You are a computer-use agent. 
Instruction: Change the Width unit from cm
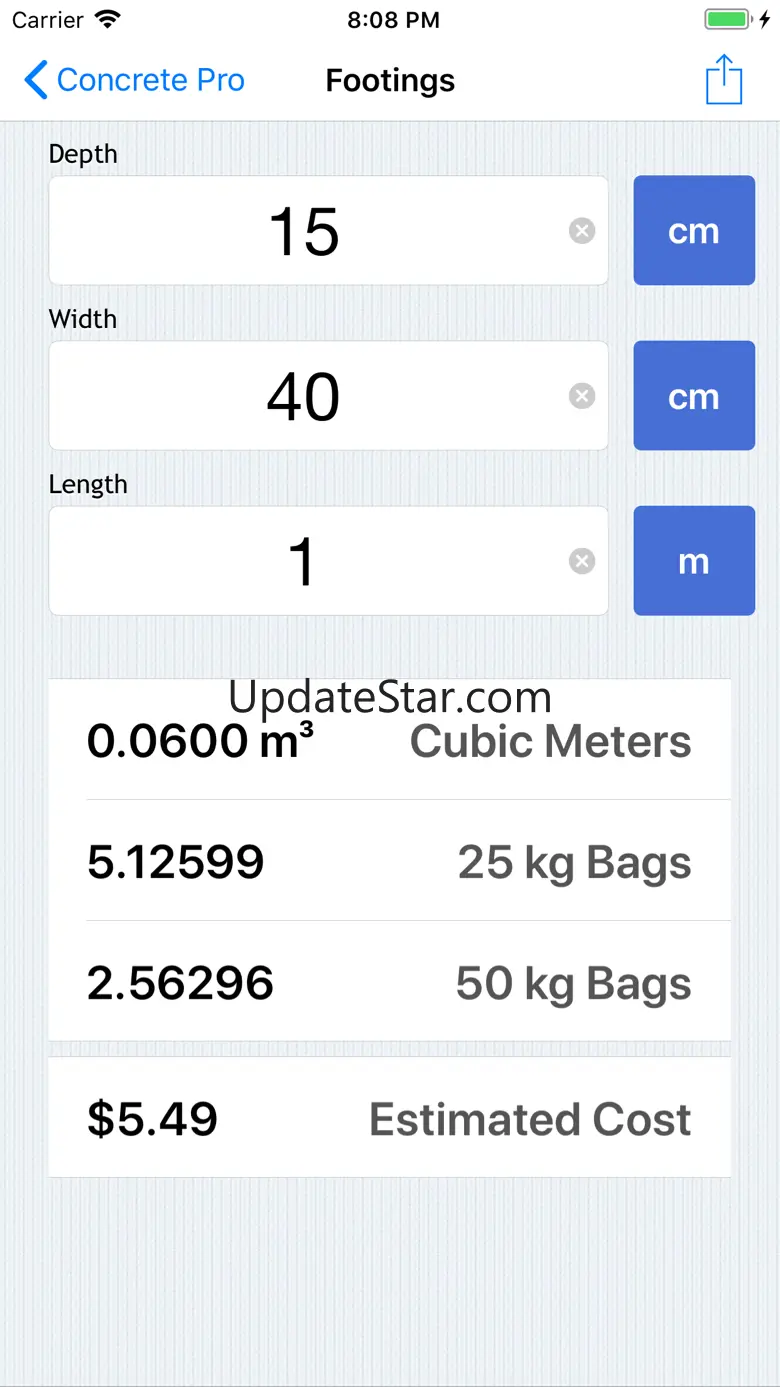694,396
